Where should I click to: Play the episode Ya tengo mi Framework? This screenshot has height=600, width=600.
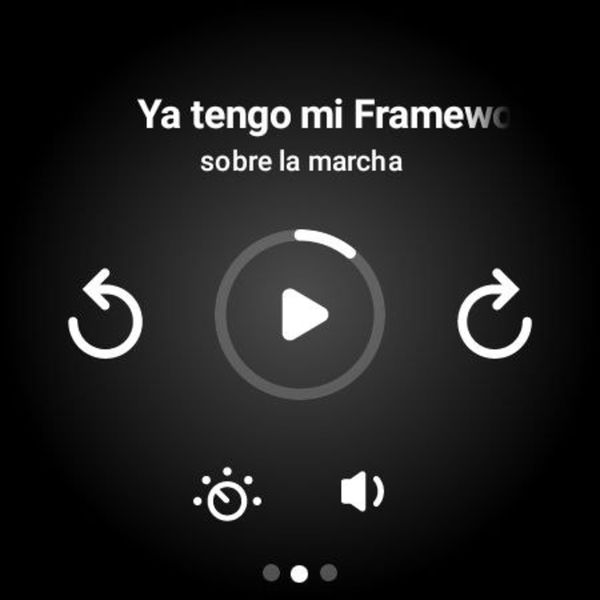(x=300, y=316)
